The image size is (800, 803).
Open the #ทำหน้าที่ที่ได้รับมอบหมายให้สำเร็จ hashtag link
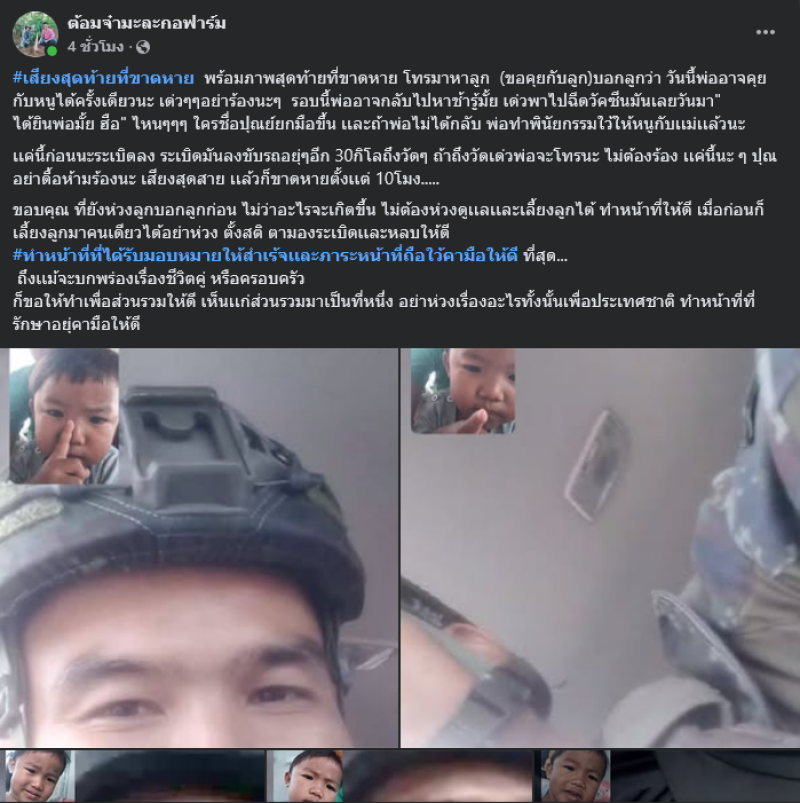pyautogui.click(x=265, y=257)
